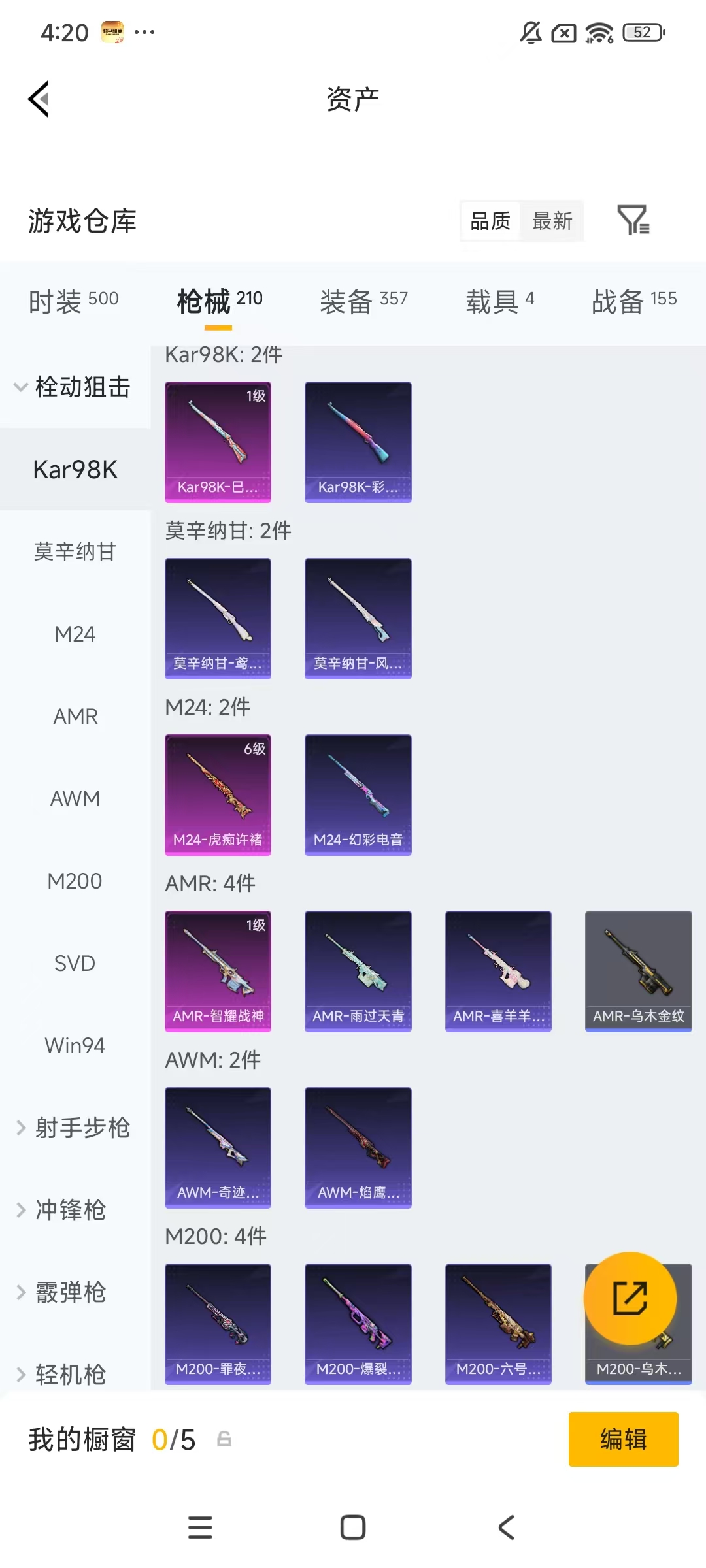
Task: Go back using the top-left arrow
Action: pyautogui.click(x=39, y=99)
